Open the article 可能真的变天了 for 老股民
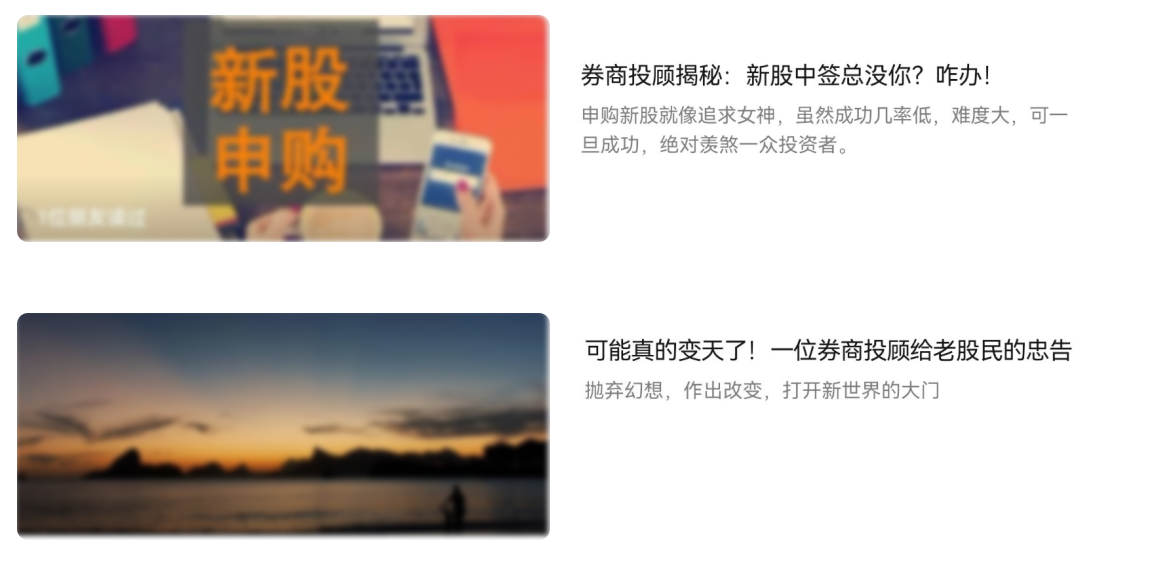This screenshot has height=567, width=1167. coord(827,351)
